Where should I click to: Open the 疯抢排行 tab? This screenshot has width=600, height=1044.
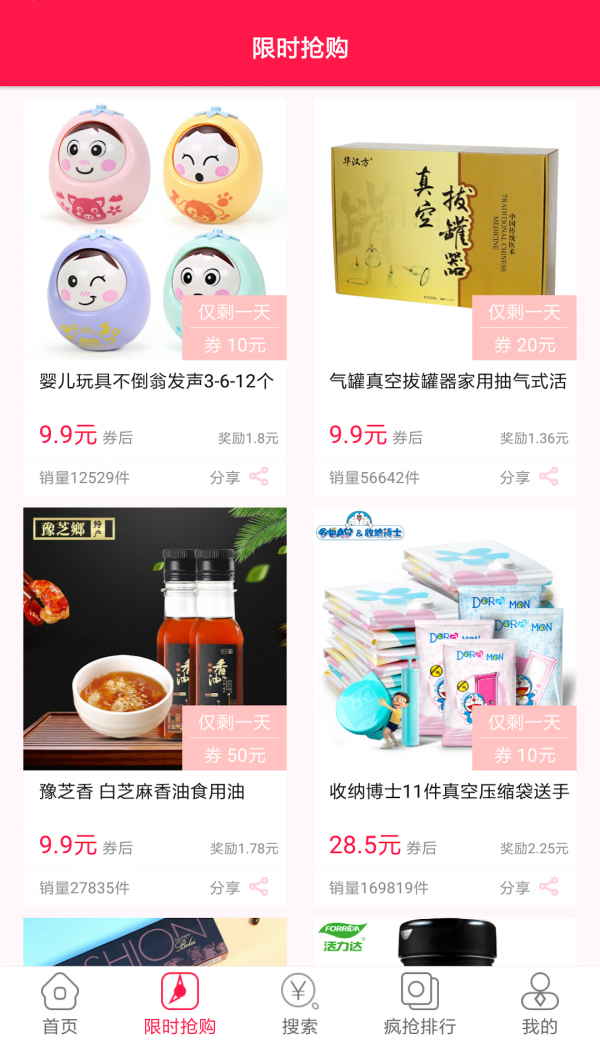pos(420,1004)
